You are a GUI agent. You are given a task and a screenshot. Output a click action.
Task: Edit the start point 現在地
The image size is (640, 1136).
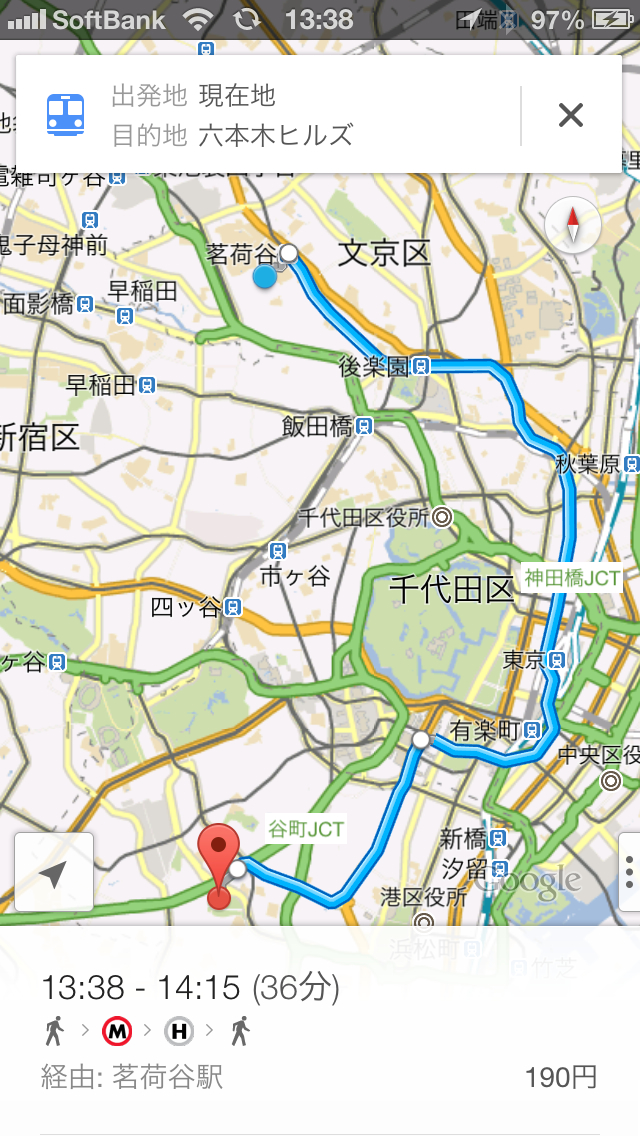click(237, 96)
